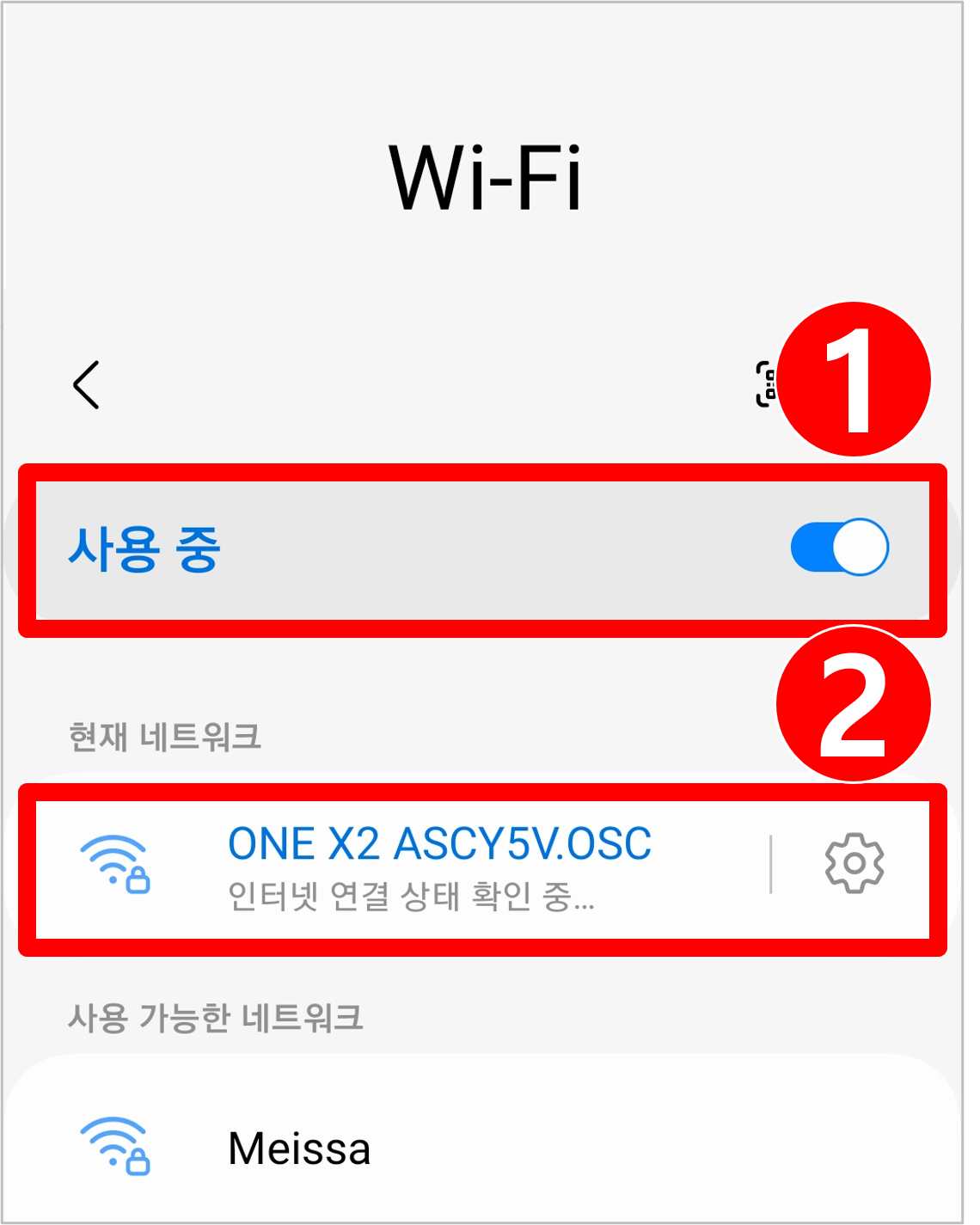Connect to the Meissa network
This screenshot has height=1225, width=980.
point(300,1148)
